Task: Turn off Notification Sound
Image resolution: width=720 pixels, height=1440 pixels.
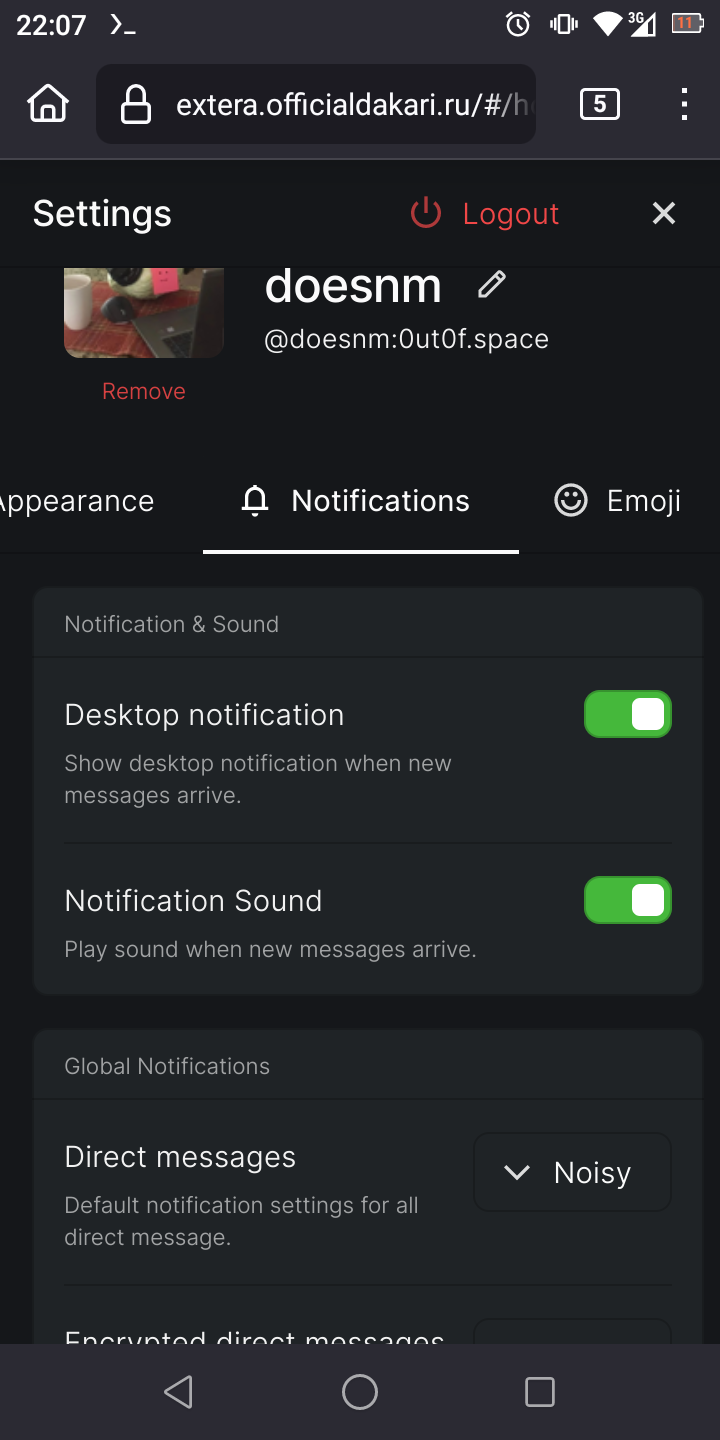Action: (628, 900)
